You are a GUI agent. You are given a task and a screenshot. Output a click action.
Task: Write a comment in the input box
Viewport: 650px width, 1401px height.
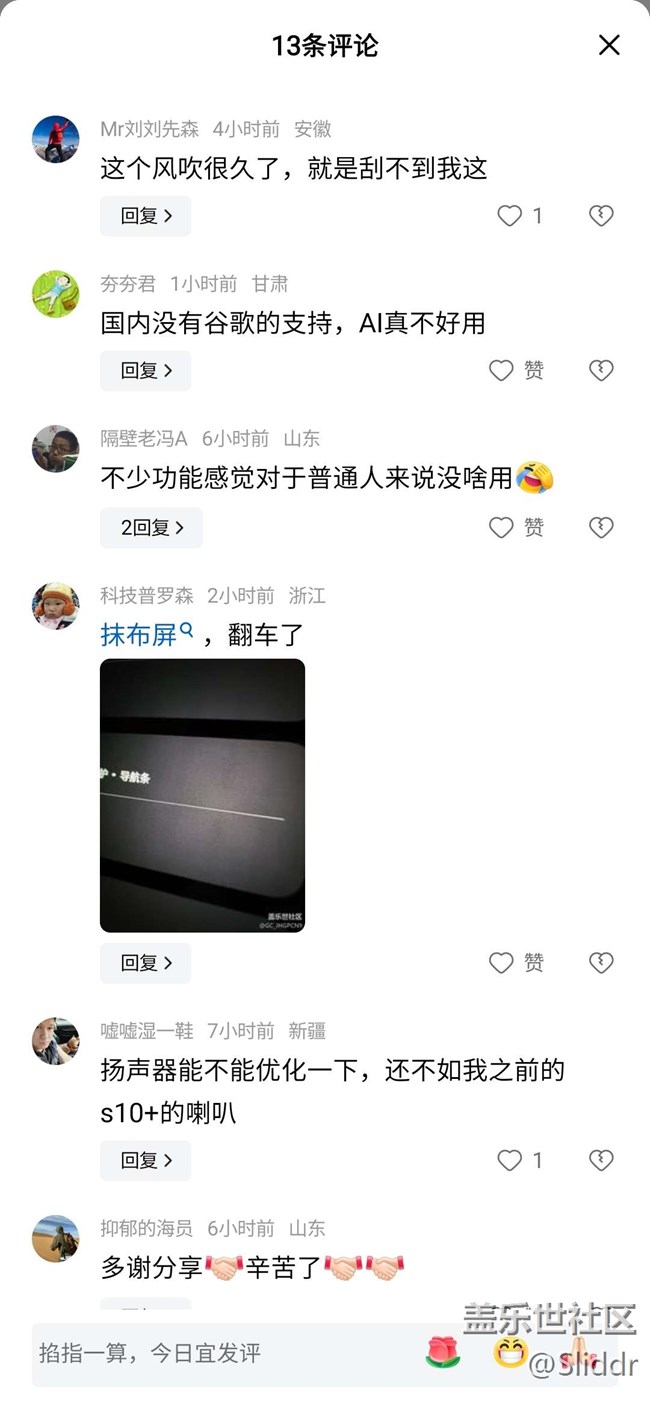click(220, 1354)
